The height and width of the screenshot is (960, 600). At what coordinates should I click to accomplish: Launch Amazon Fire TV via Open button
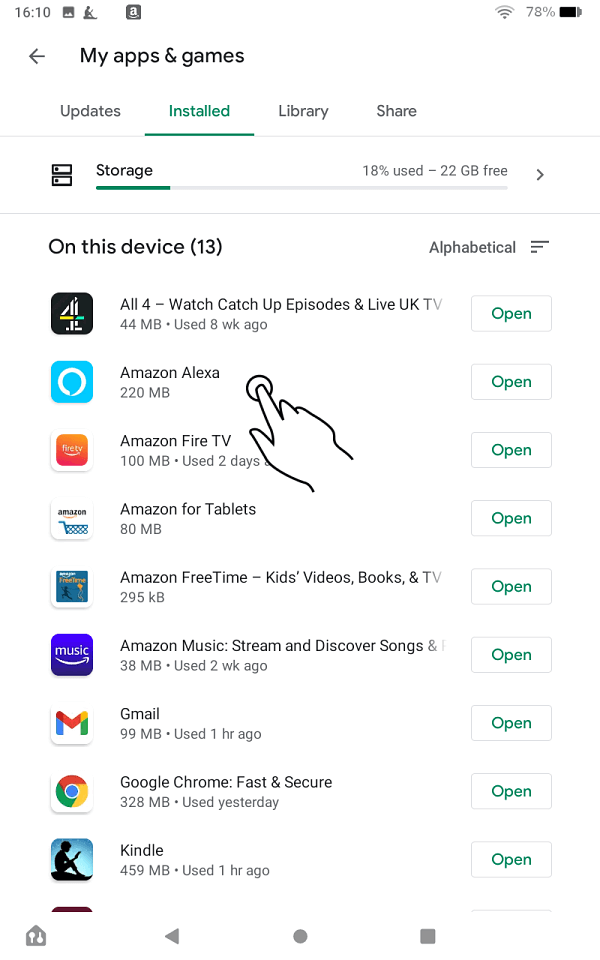511,450
